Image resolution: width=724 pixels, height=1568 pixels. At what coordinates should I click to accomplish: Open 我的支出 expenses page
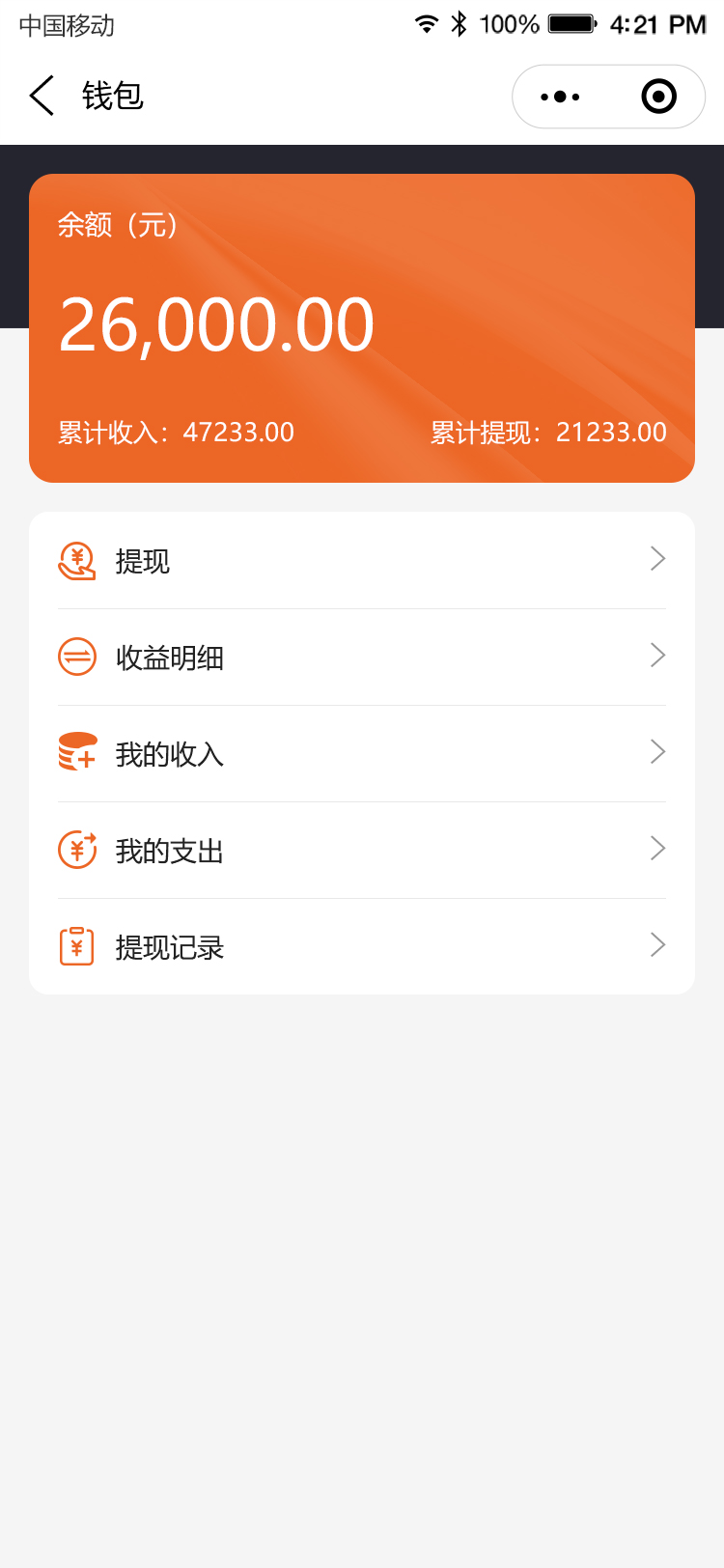(362, 850)
